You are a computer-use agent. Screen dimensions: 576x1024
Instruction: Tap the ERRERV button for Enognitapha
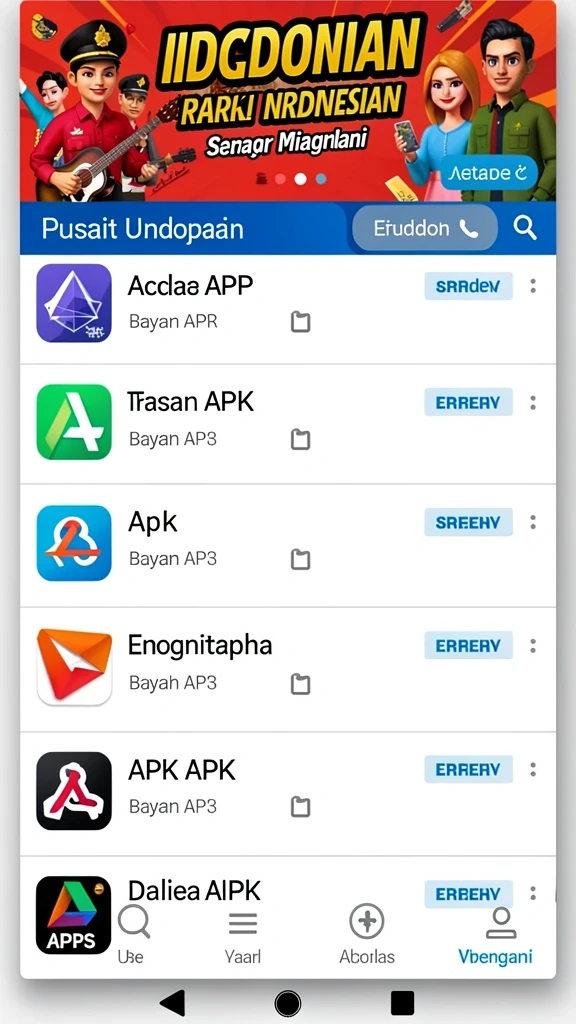pos(468,646)
